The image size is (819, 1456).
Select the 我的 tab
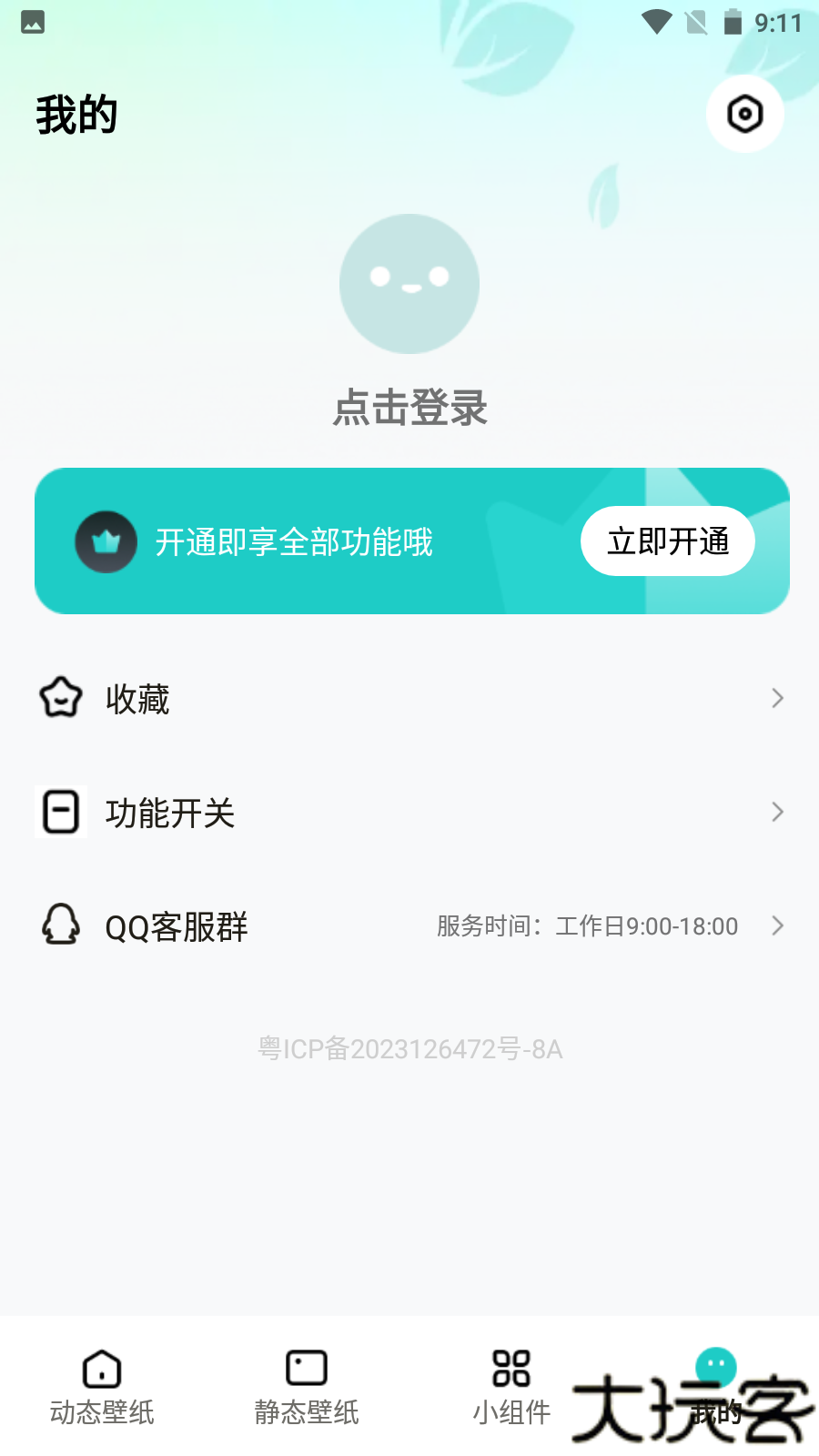point(716,1387)
